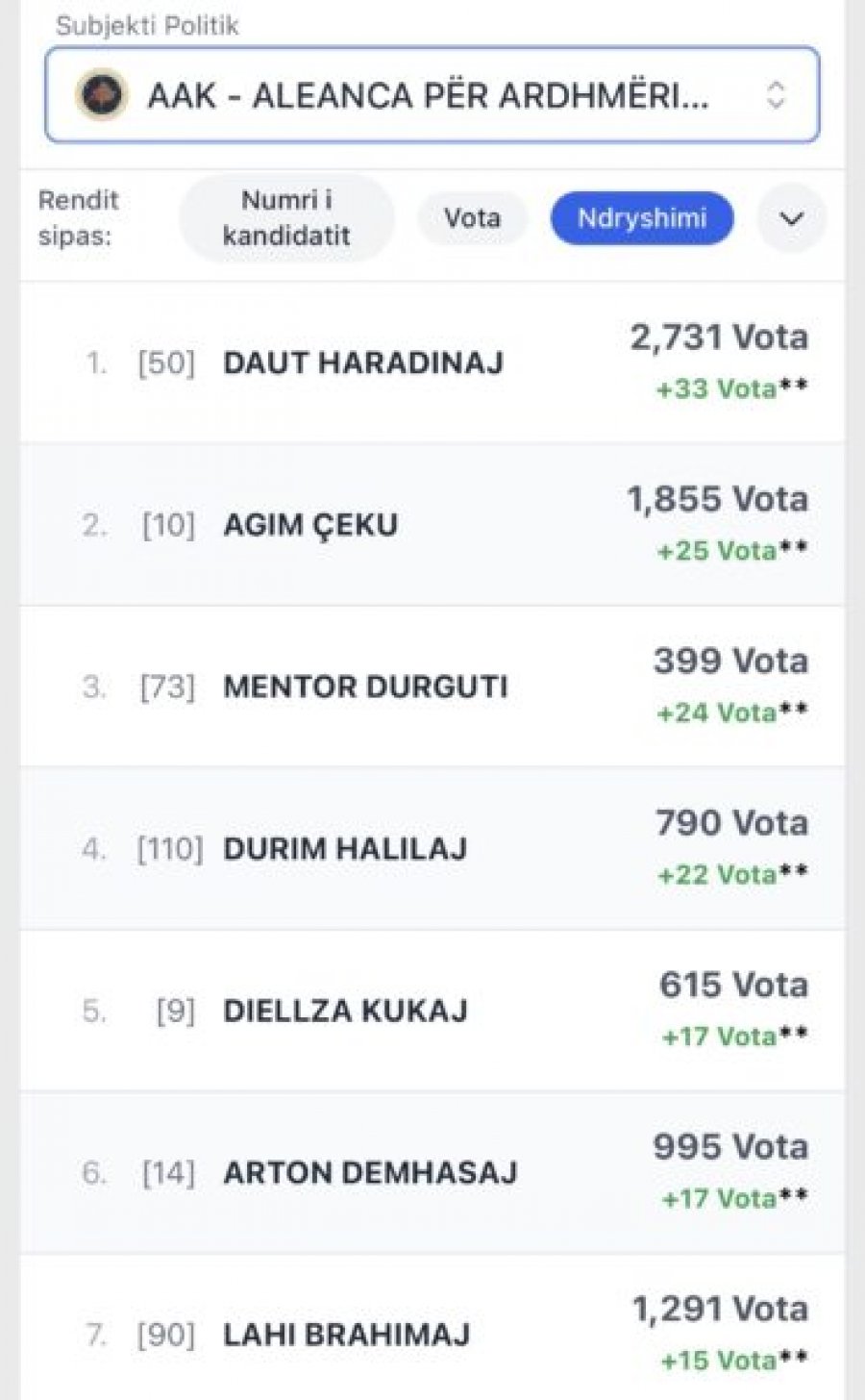This screenshot has width=865, height=1400.
Task: Open the Subjekti Politik party dropdown
Action: tap(432, 95)
